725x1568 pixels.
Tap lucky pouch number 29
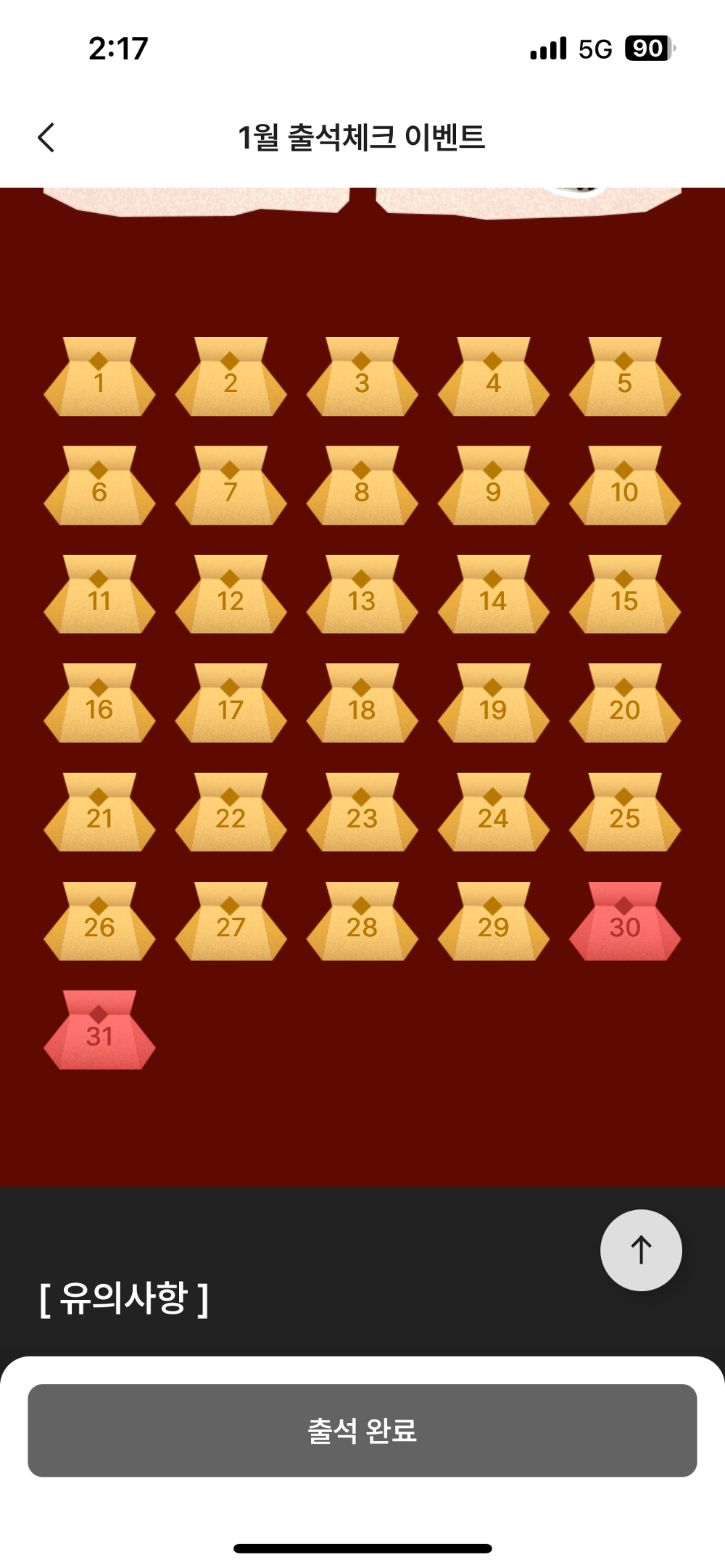(493, 922)
